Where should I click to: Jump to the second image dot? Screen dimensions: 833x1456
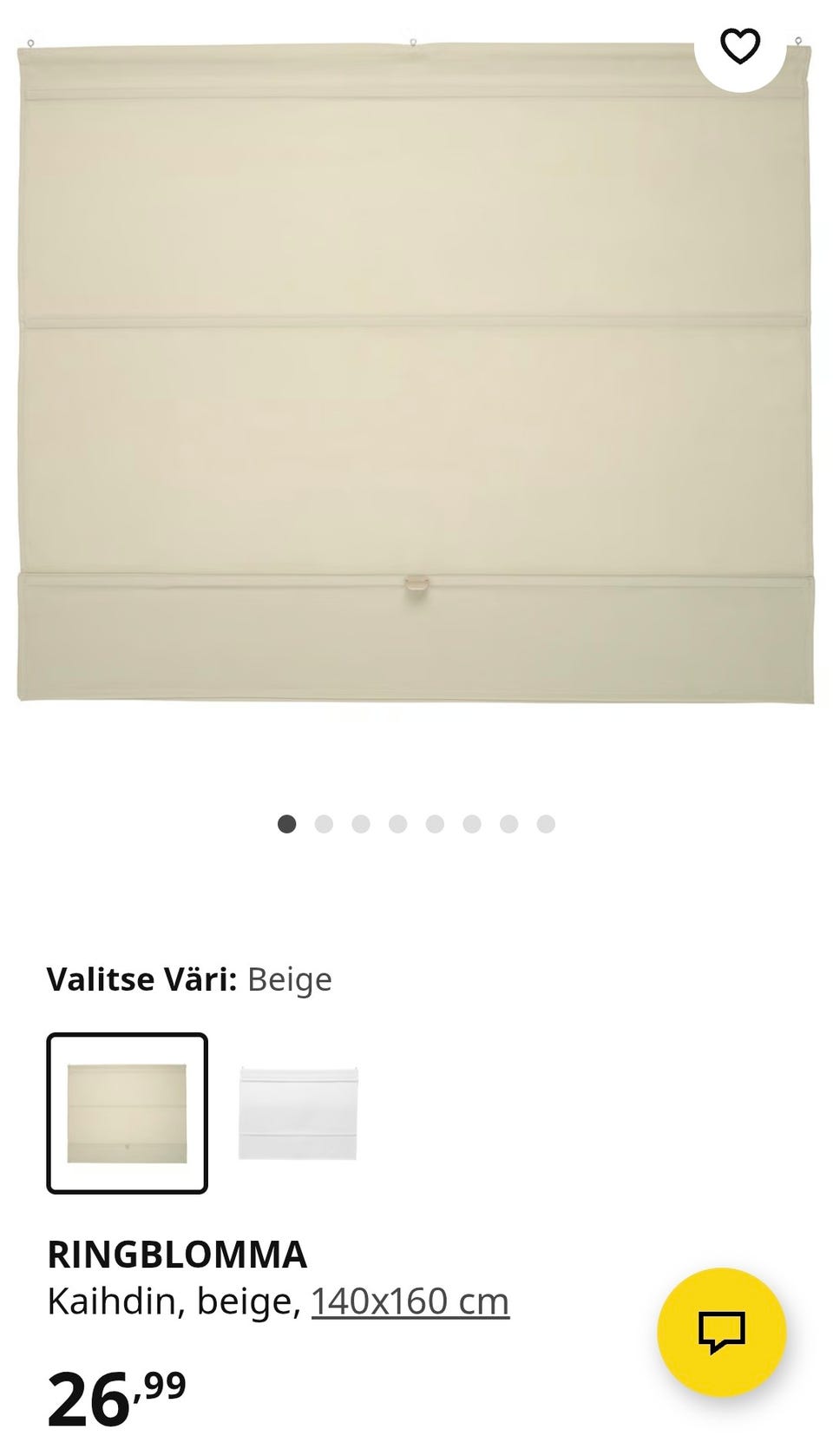tap(324, 824)
